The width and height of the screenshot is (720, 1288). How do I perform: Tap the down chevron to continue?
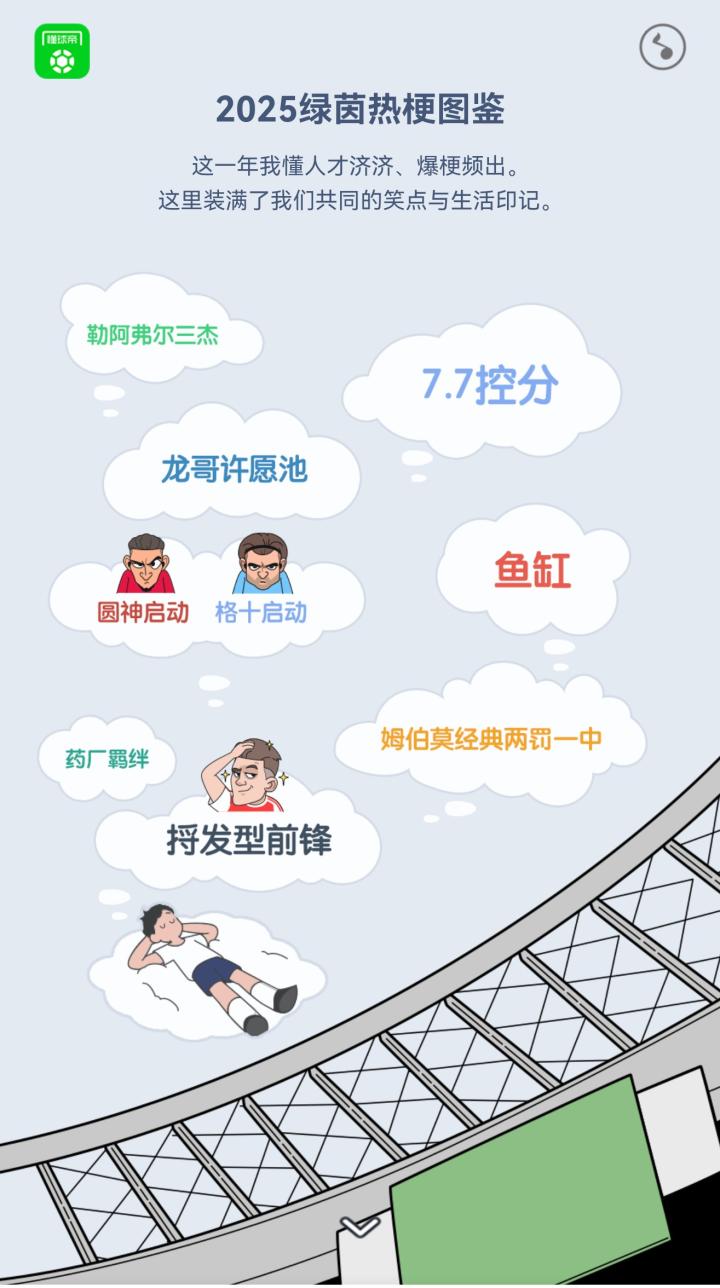[x=360, y=1226]
